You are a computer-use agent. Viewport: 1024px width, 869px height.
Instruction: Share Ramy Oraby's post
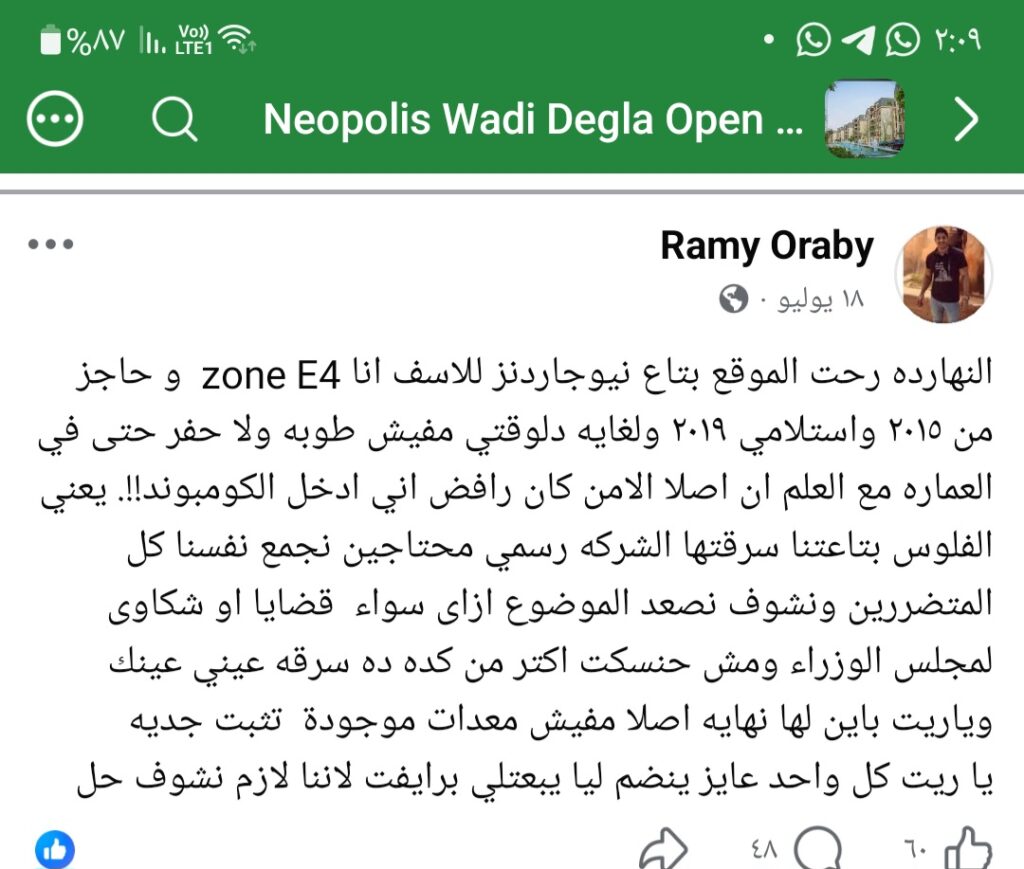pyautogui.click(x=663, y=848)
